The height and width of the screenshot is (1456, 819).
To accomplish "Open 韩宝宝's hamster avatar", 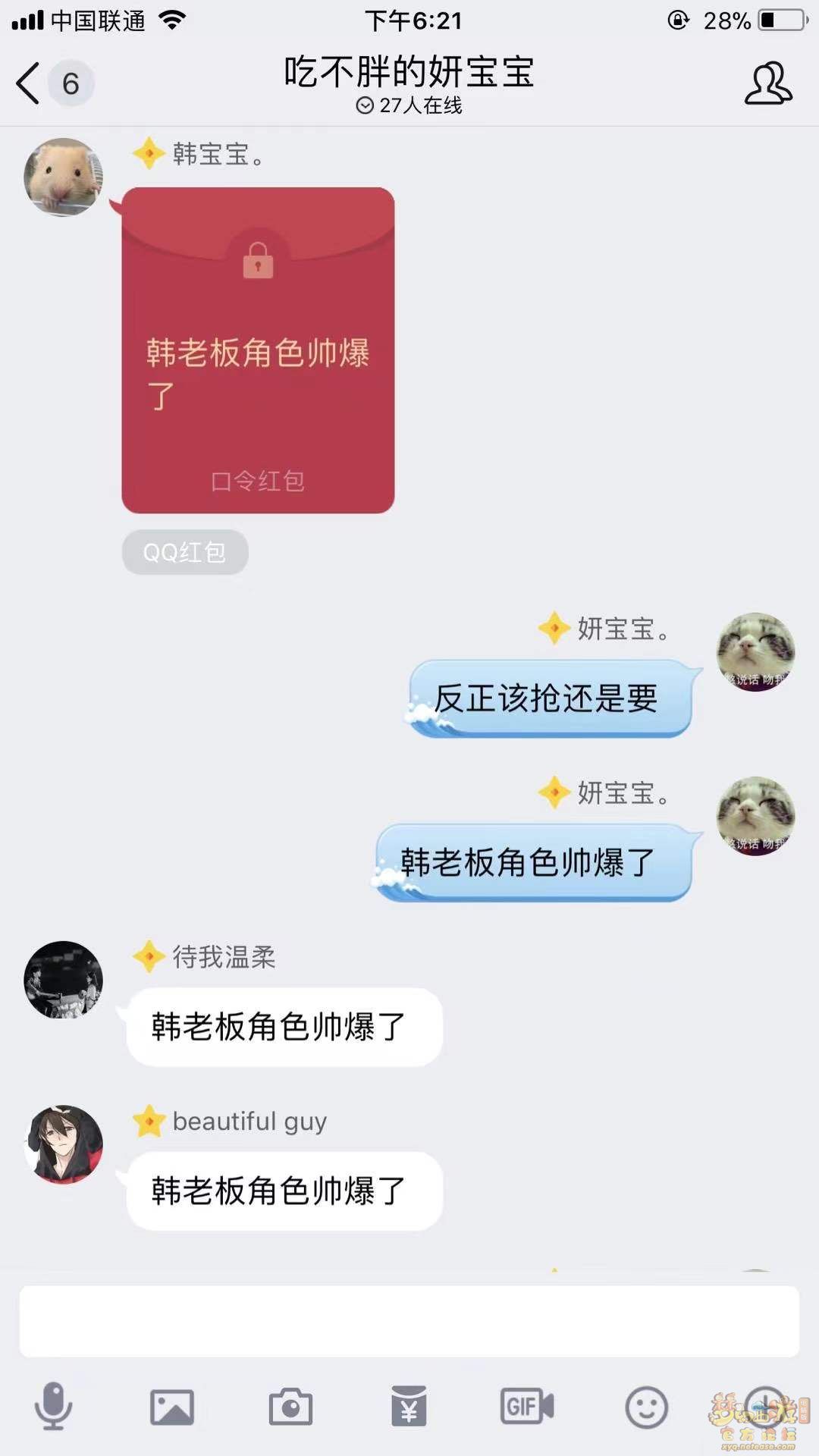I will pos(64,177).
